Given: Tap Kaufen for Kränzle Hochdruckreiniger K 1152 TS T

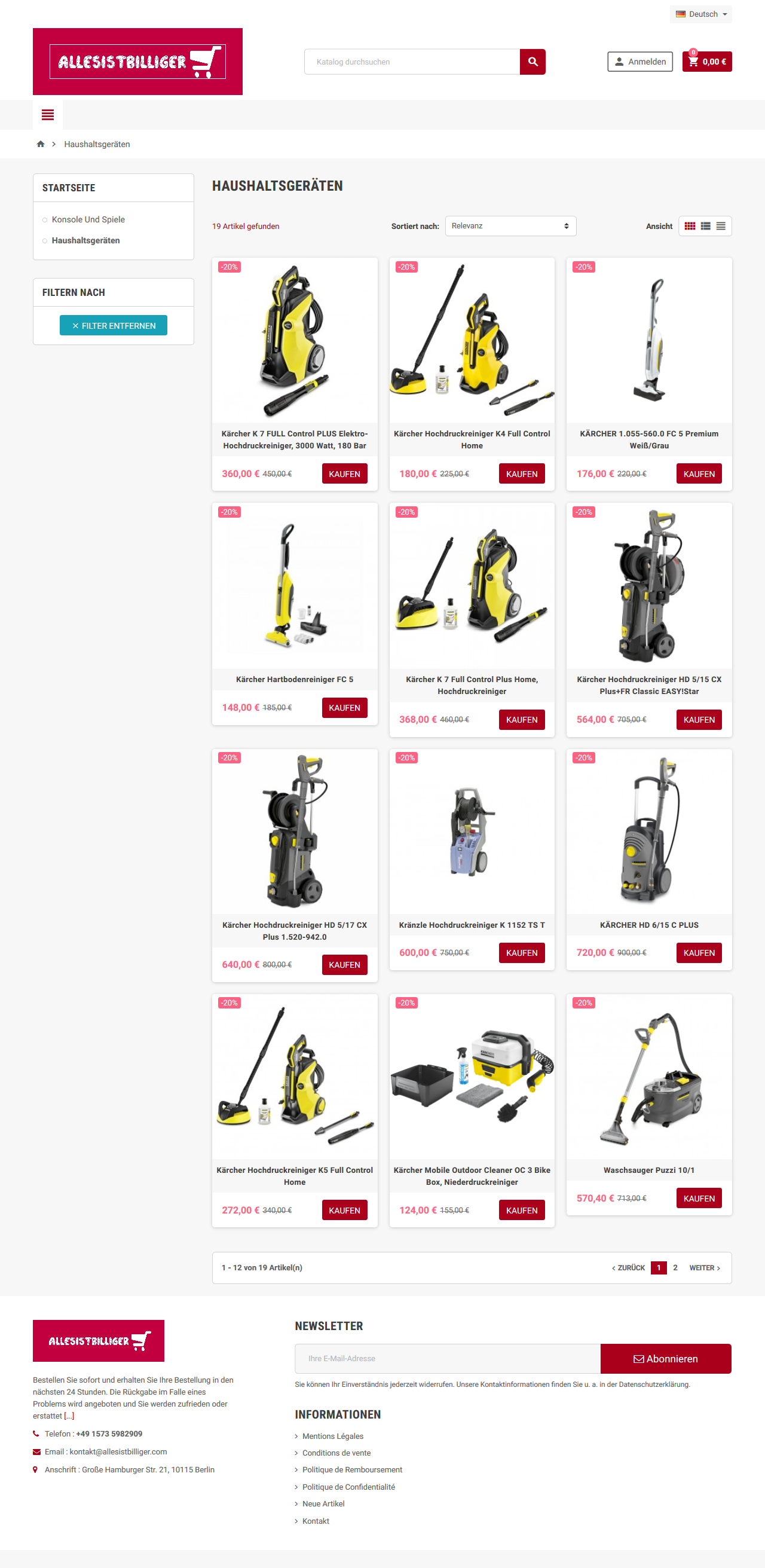Looking at the screenshot, I should 522,953.
